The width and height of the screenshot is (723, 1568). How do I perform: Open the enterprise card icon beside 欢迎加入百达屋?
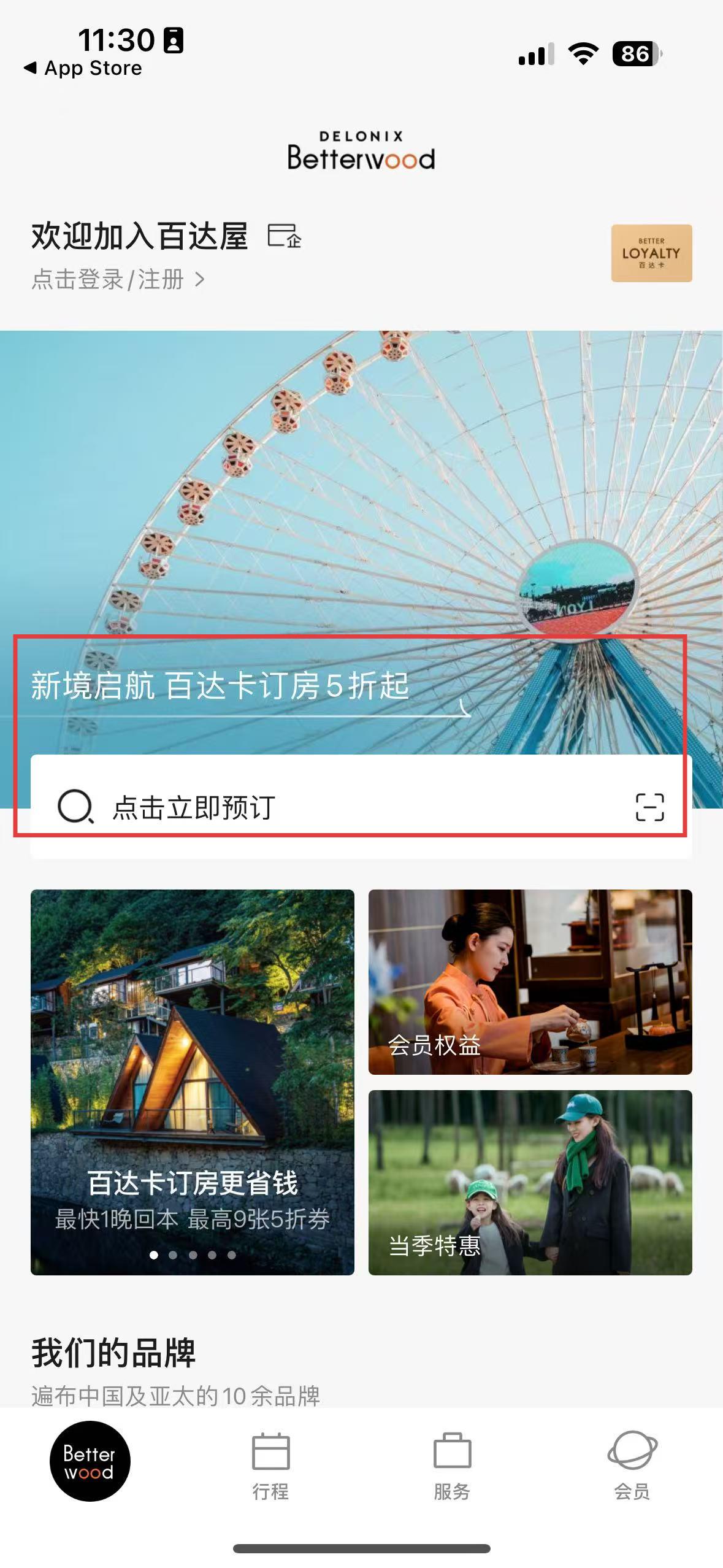coord(285,236)
